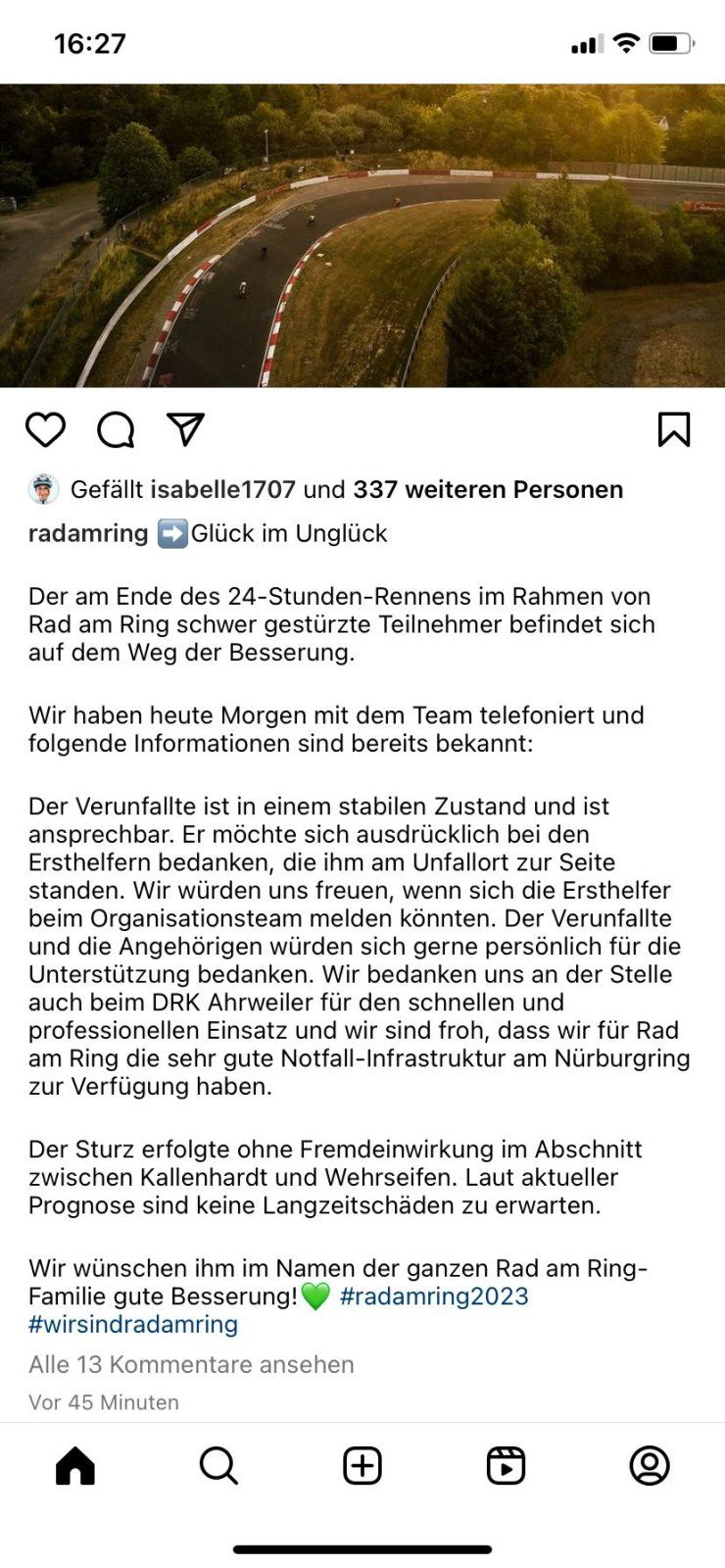
Task: Share the post via the paper plane icon
Action: 185,428
